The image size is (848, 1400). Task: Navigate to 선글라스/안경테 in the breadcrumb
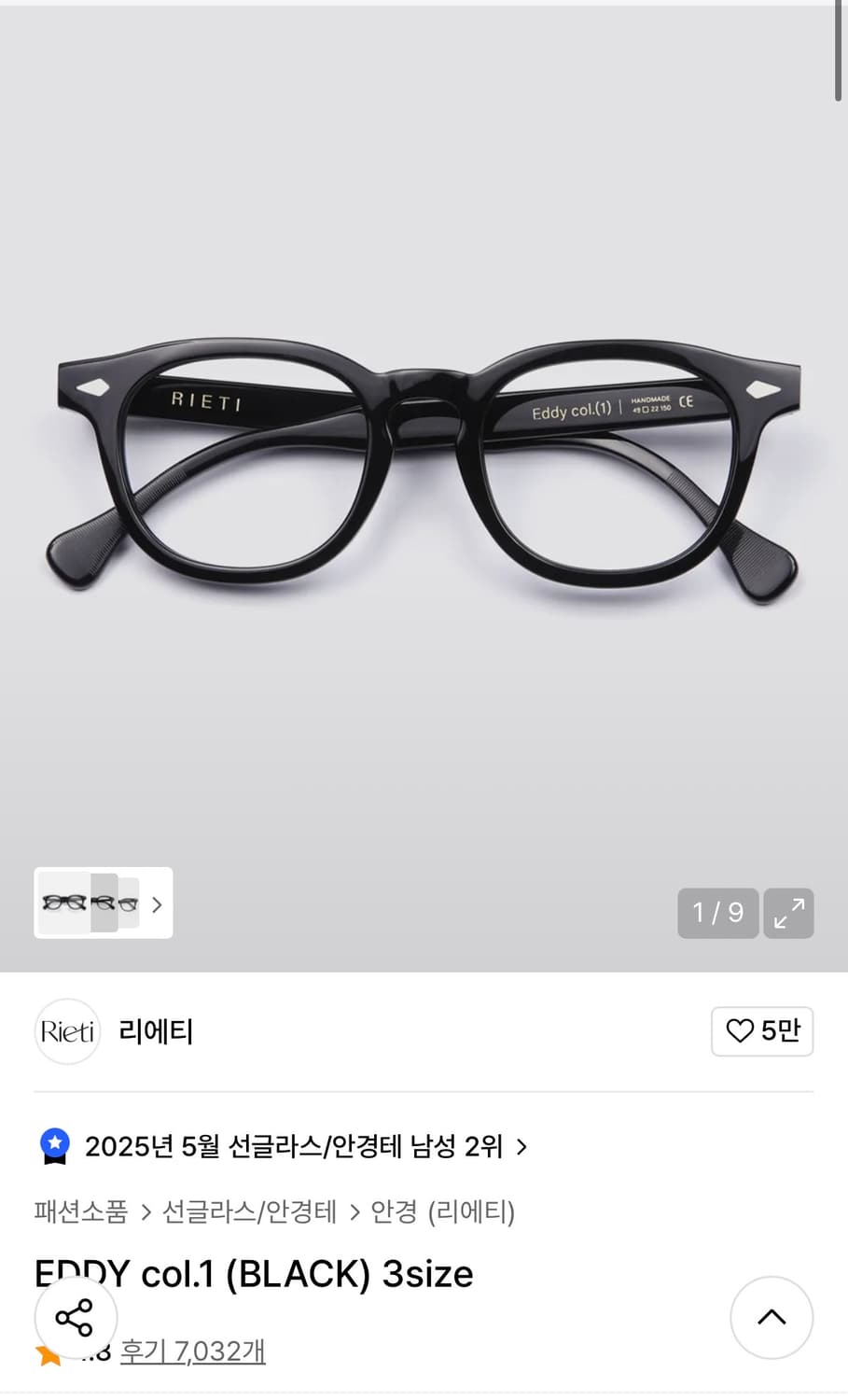(251, 1212)
